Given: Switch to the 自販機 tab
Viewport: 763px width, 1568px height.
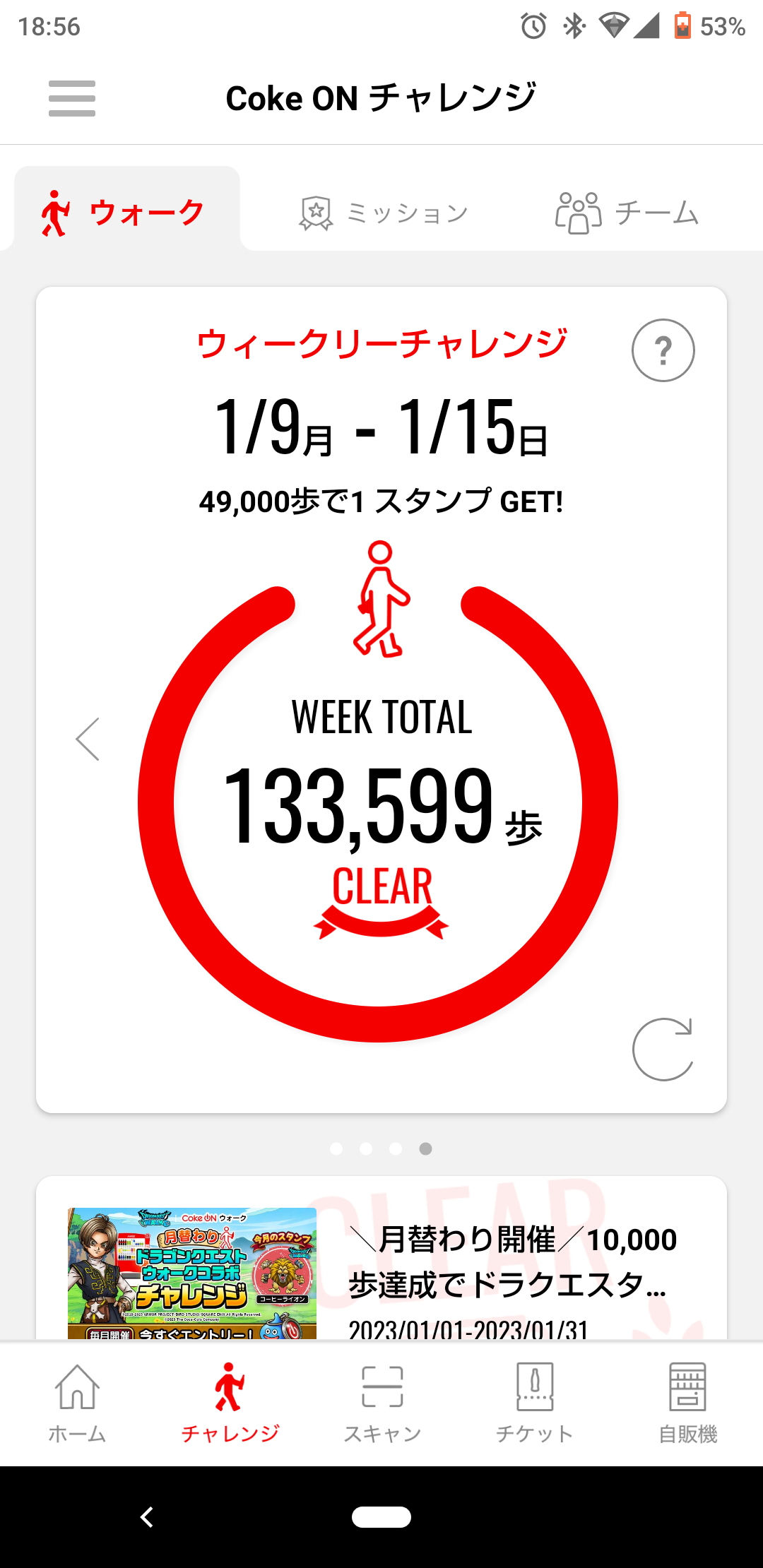Looking at the screenshot, I should (x=687, y=1403).
